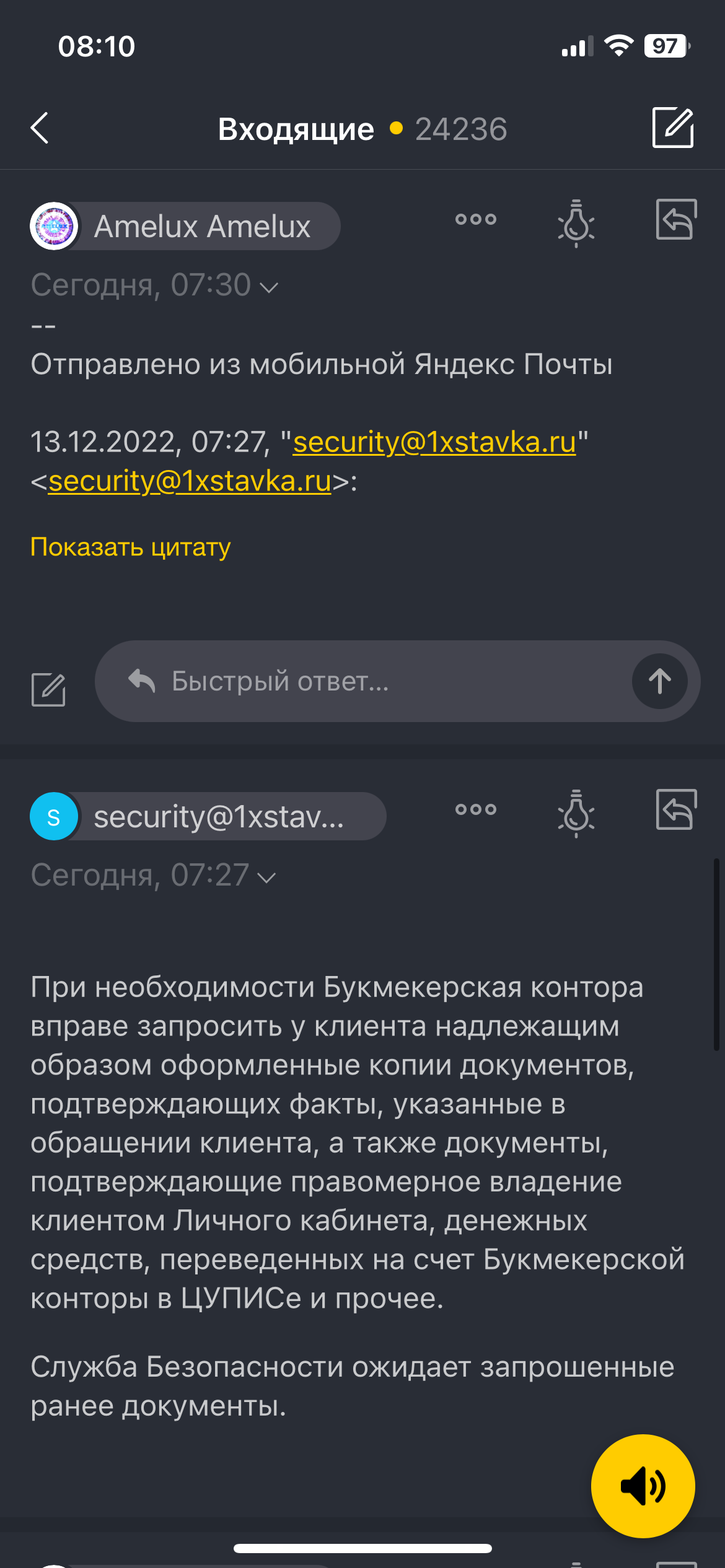Open more options for Amelux Amelux message

pyautogui.click(x=476, y=219)
